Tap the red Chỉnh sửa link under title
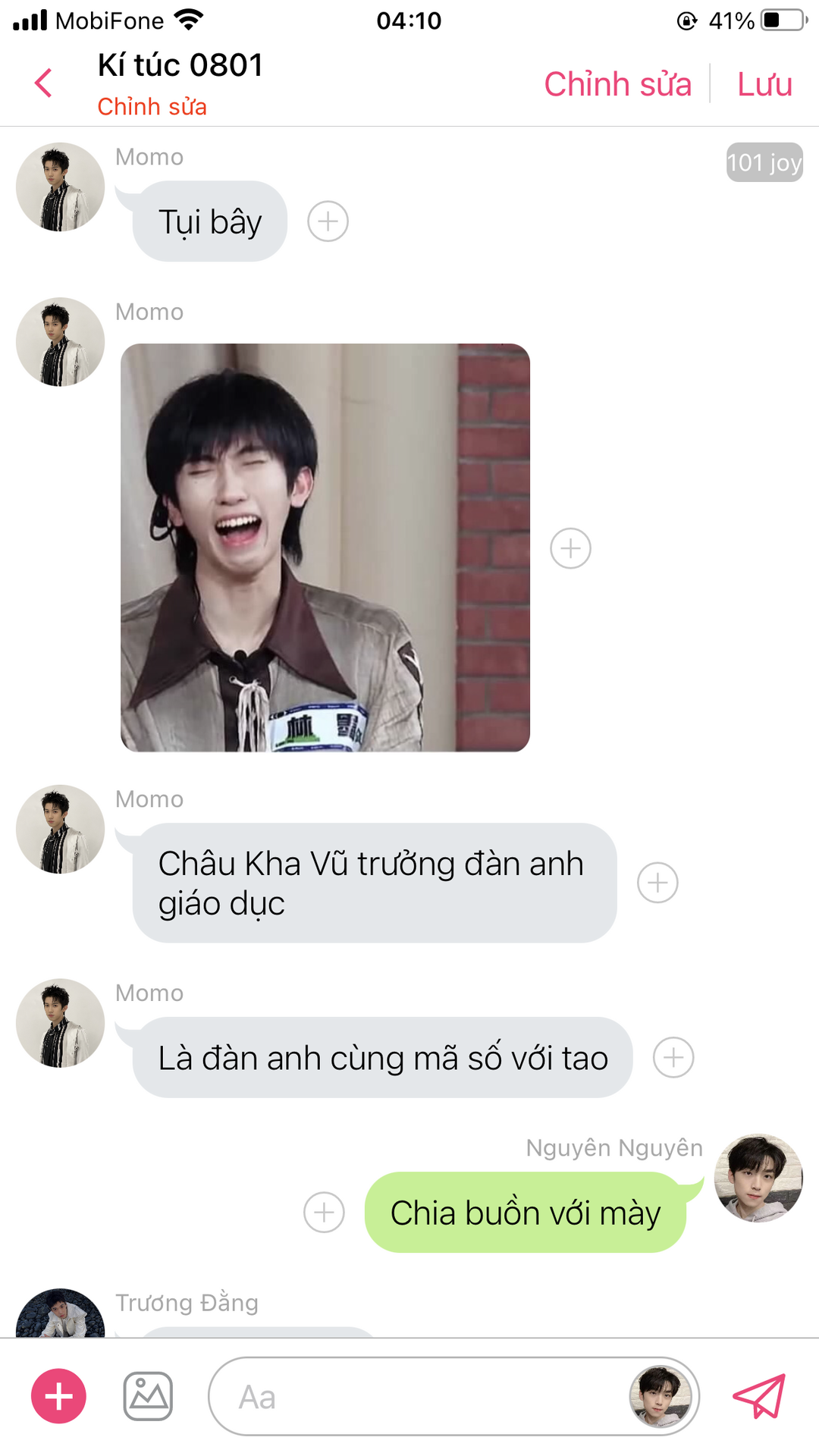The height and width of the screenshot is (1456, 819). click(152, 107)
